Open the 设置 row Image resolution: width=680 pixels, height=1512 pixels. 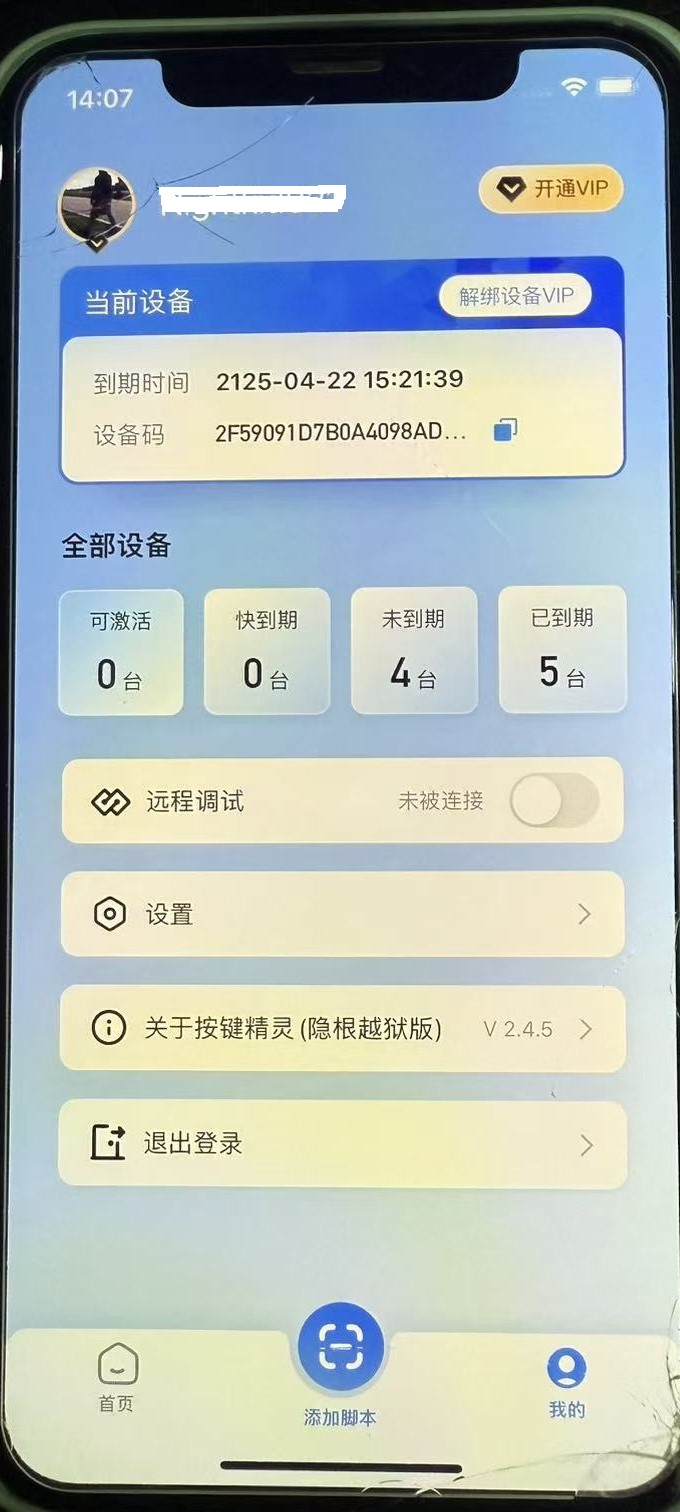pyautogui.click(x=342, y=914)
